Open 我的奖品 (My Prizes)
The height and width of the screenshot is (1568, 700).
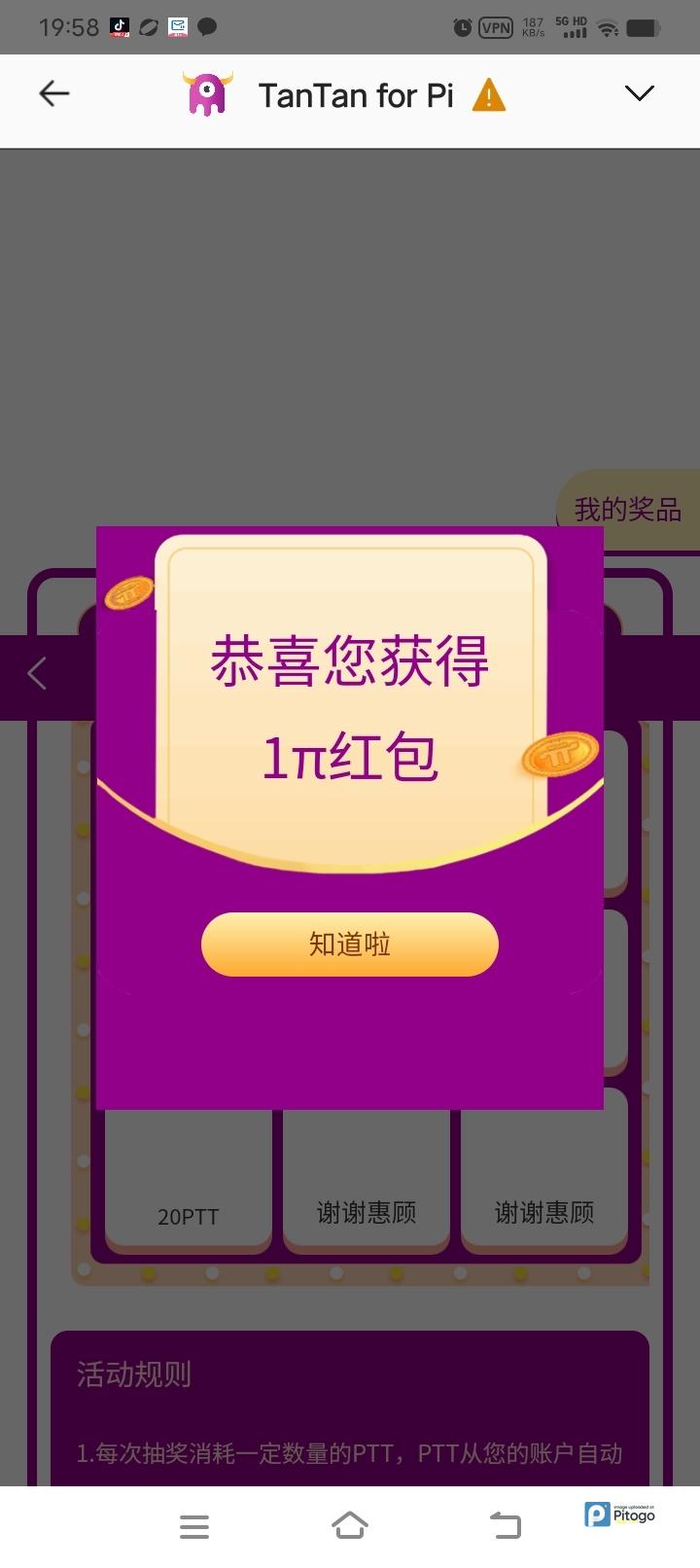click(627, 509)
